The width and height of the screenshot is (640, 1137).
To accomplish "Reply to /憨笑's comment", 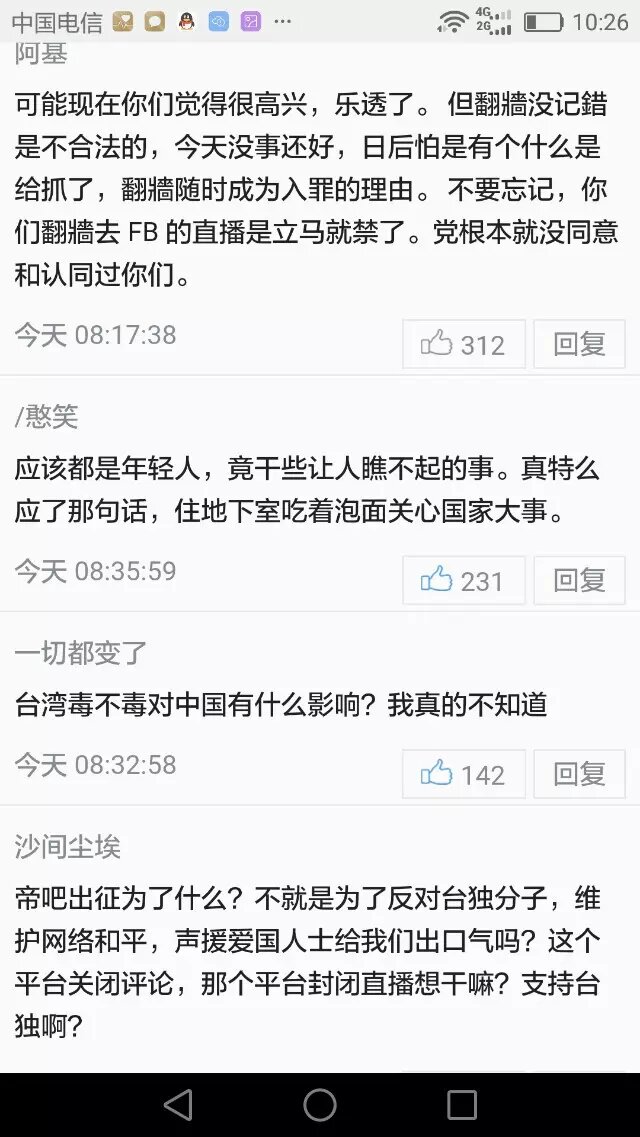I will [579, 581].
